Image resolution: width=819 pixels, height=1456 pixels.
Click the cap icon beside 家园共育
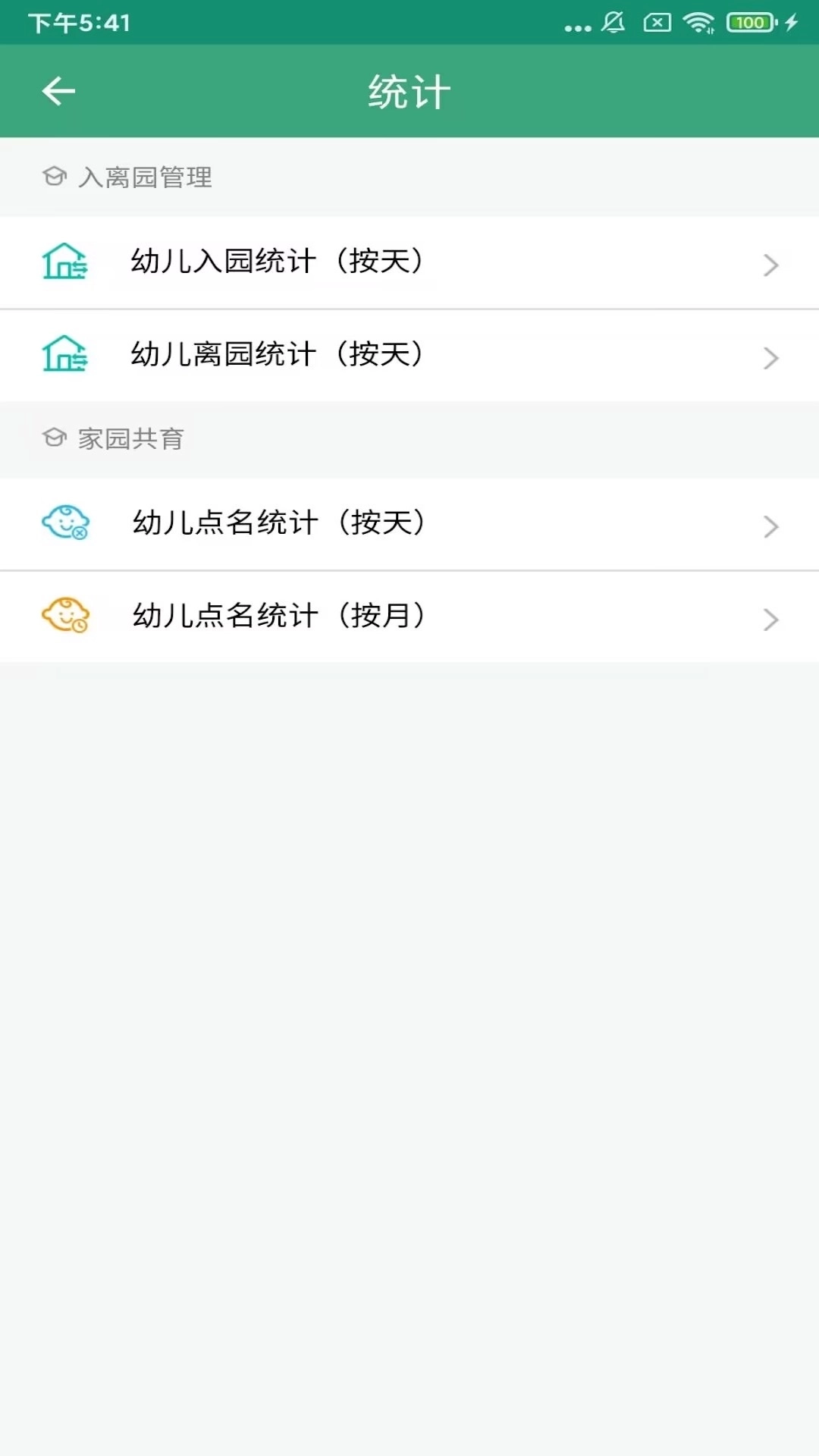[52, 438]
